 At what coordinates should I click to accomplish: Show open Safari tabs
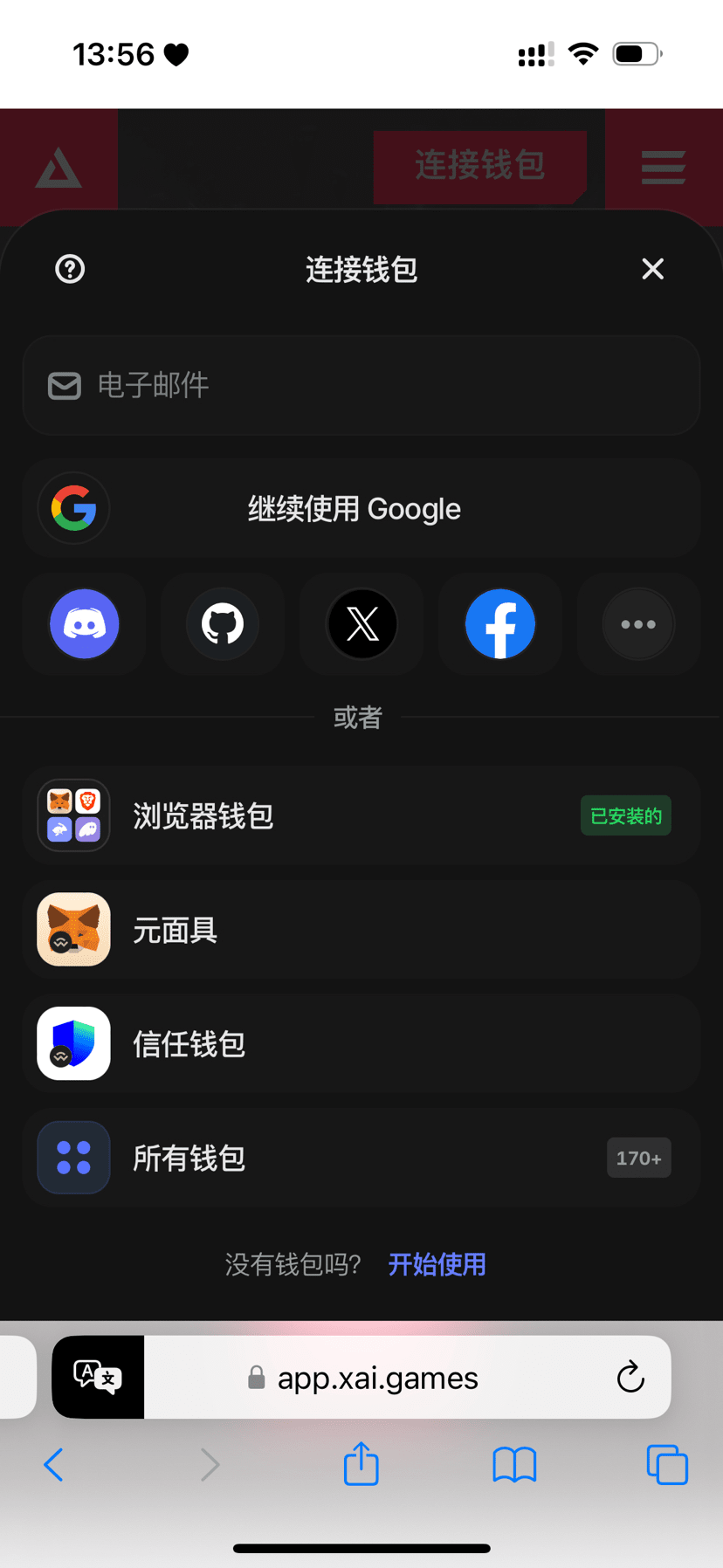point(667,1464)
